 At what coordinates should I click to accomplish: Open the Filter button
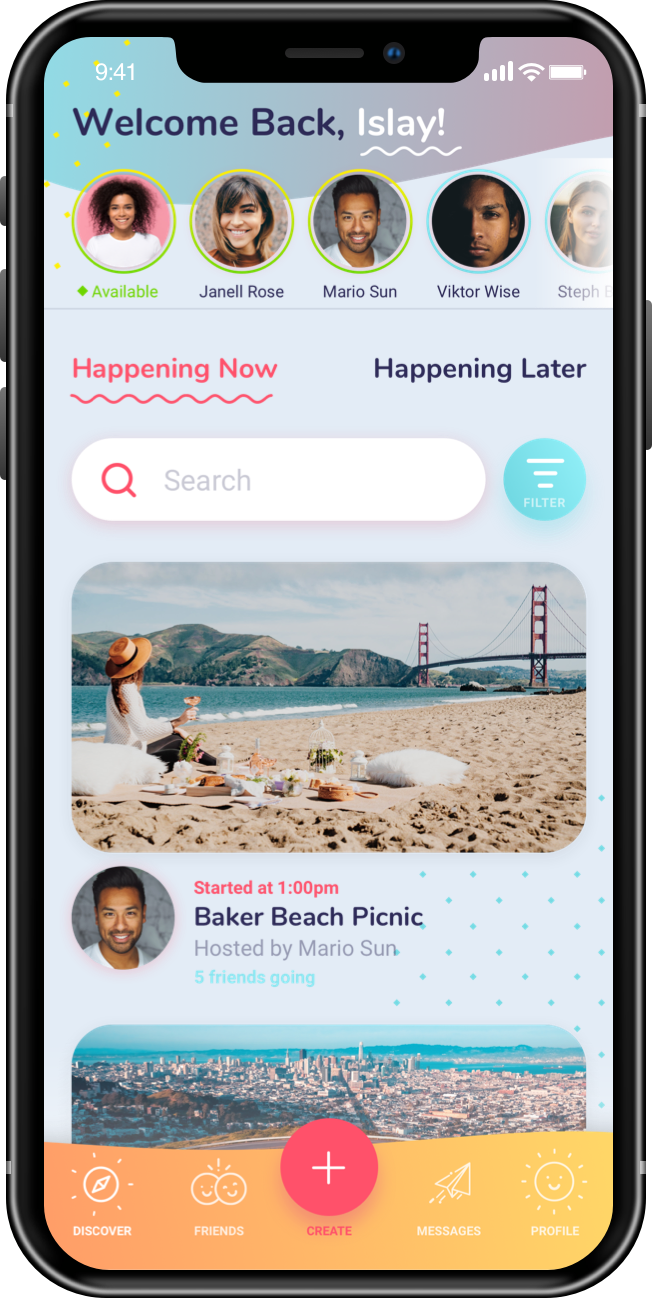pos(544,480)
